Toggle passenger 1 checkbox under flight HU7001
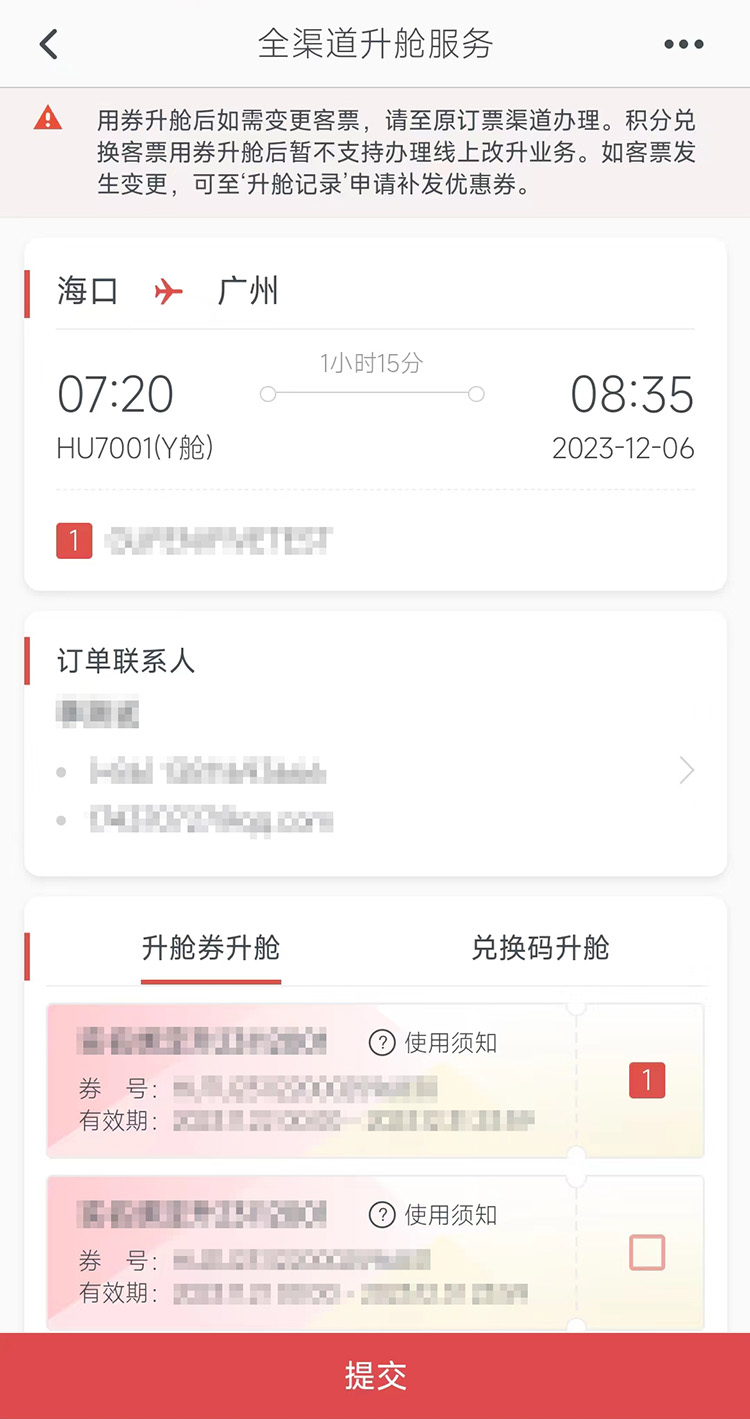 [x=74, y=541]
